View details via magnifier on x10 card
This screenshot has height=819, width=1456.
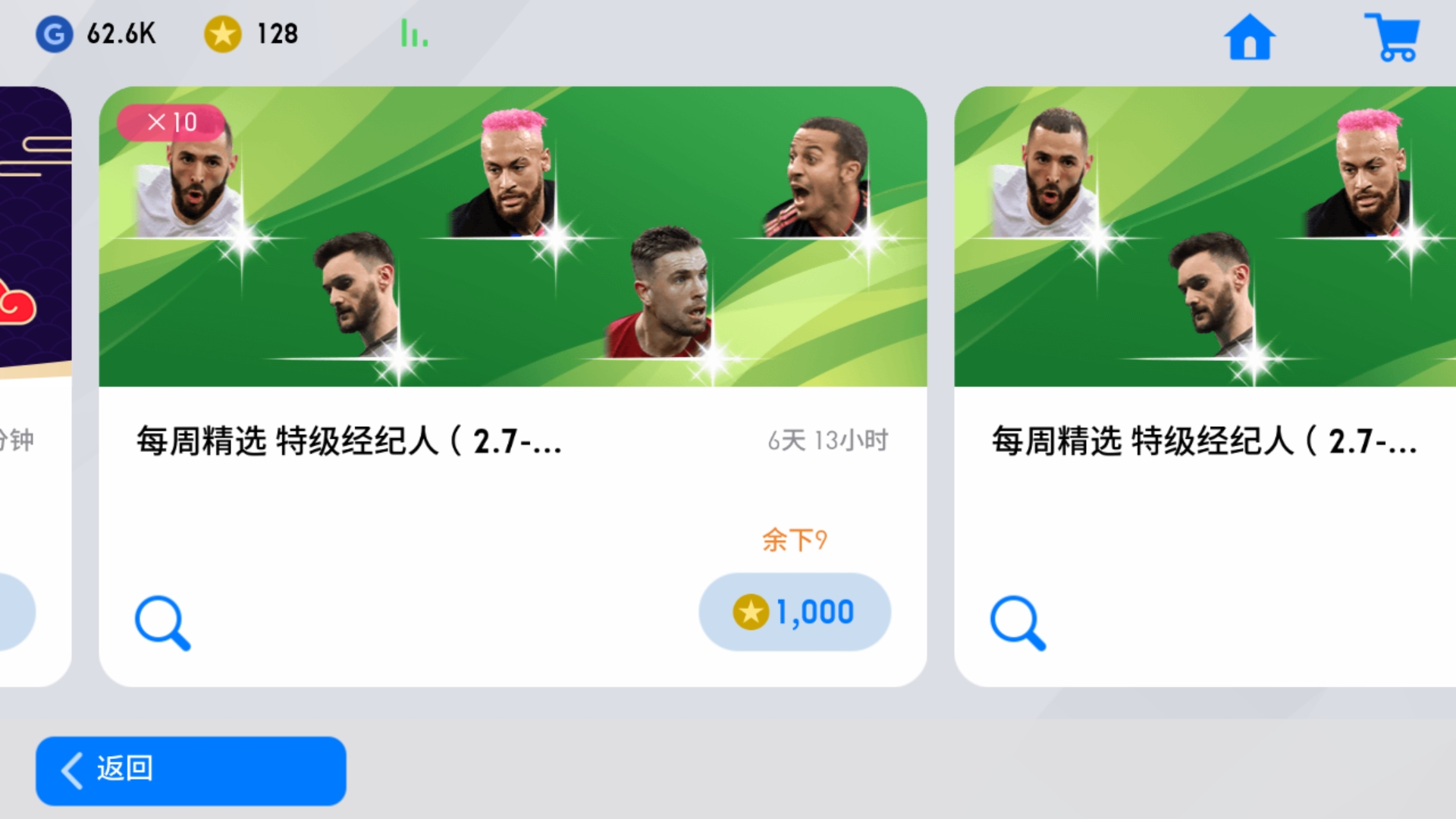click(162, 623)
